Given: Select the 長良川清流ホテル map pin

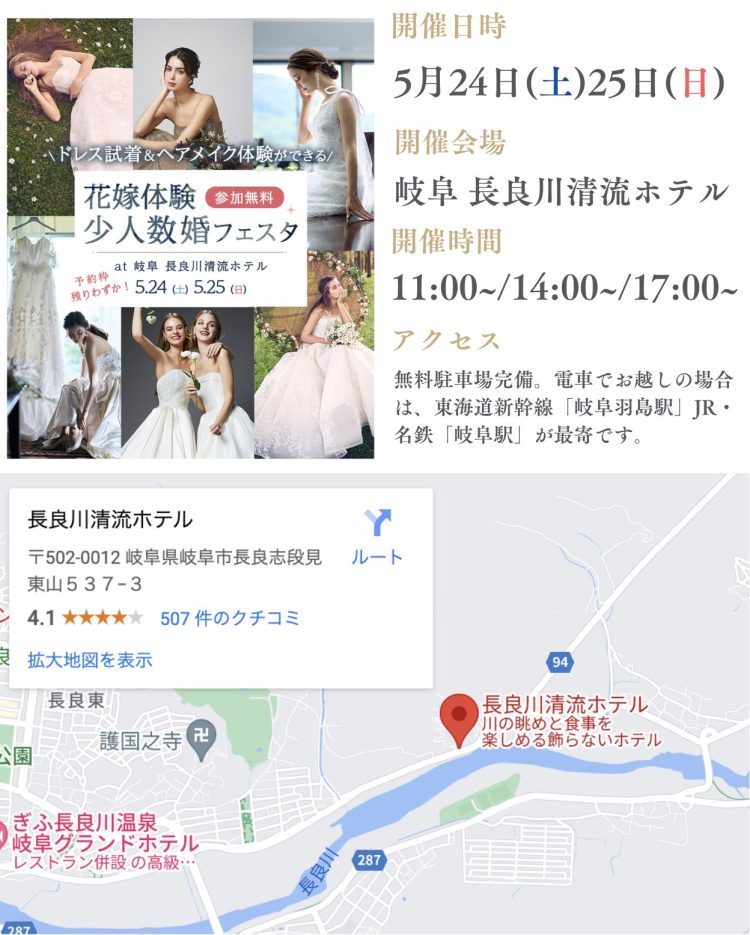Looking at the screenshot, I should (460, 720).
